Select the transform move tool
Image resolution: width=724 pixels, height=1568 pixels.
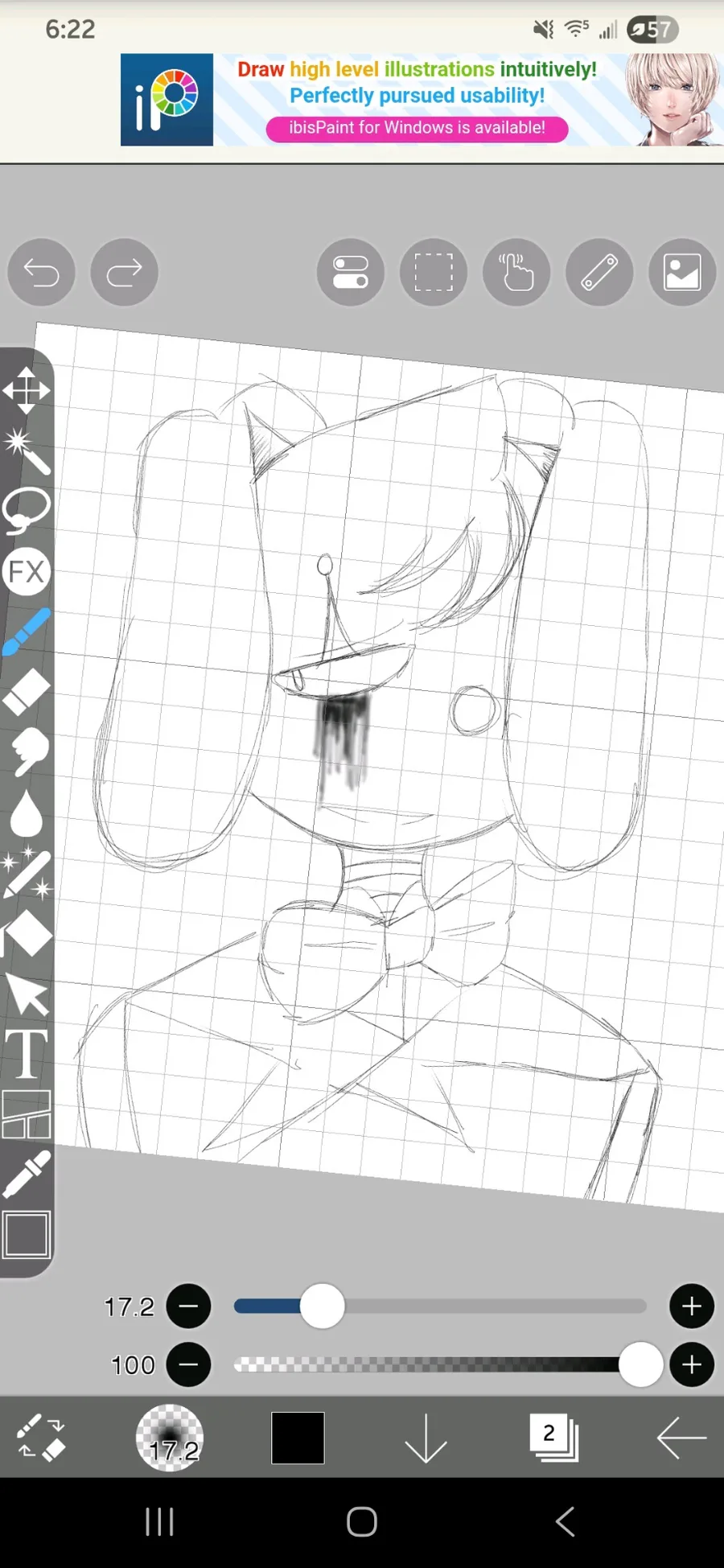27,391
